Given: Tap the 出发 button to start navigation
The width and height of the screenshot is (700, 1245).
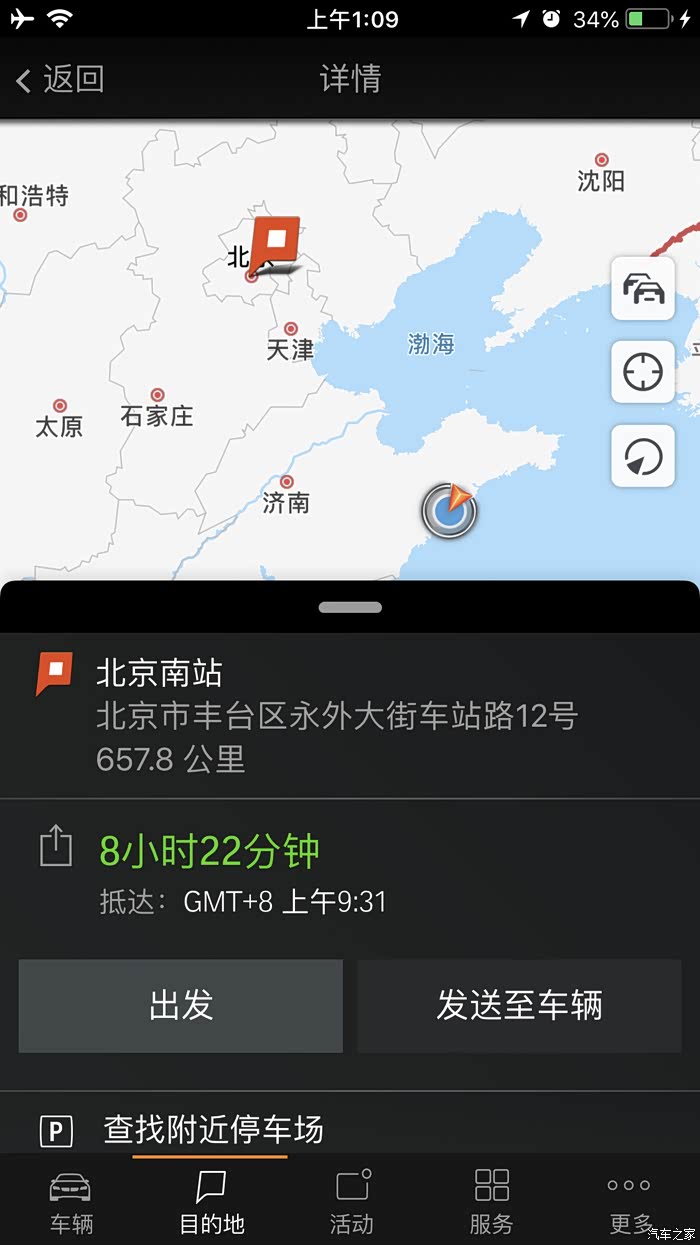Looking at the screenshot, I should pos(181,1005).
